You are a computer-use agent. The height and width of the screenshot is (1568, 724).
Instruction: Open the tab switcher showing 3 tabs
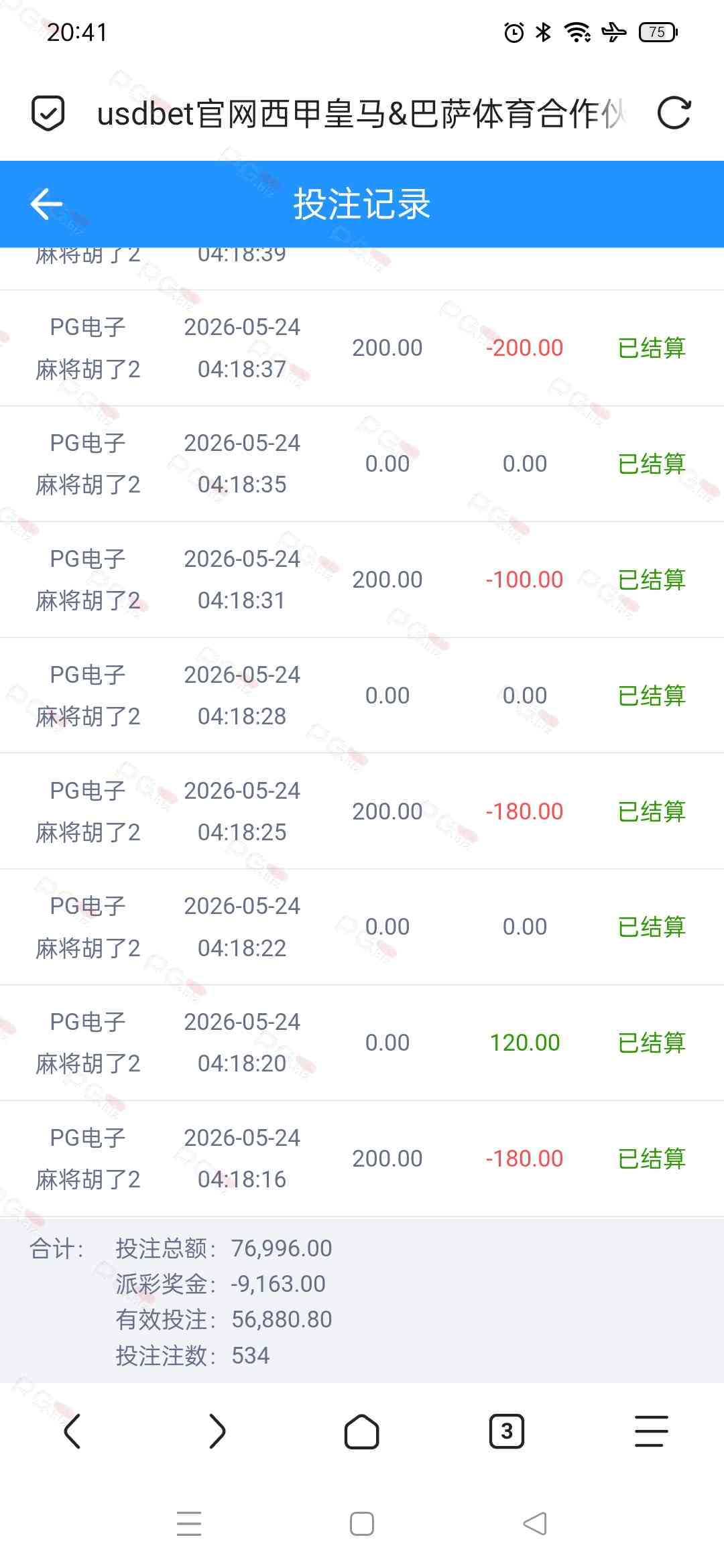(507, 1431)
